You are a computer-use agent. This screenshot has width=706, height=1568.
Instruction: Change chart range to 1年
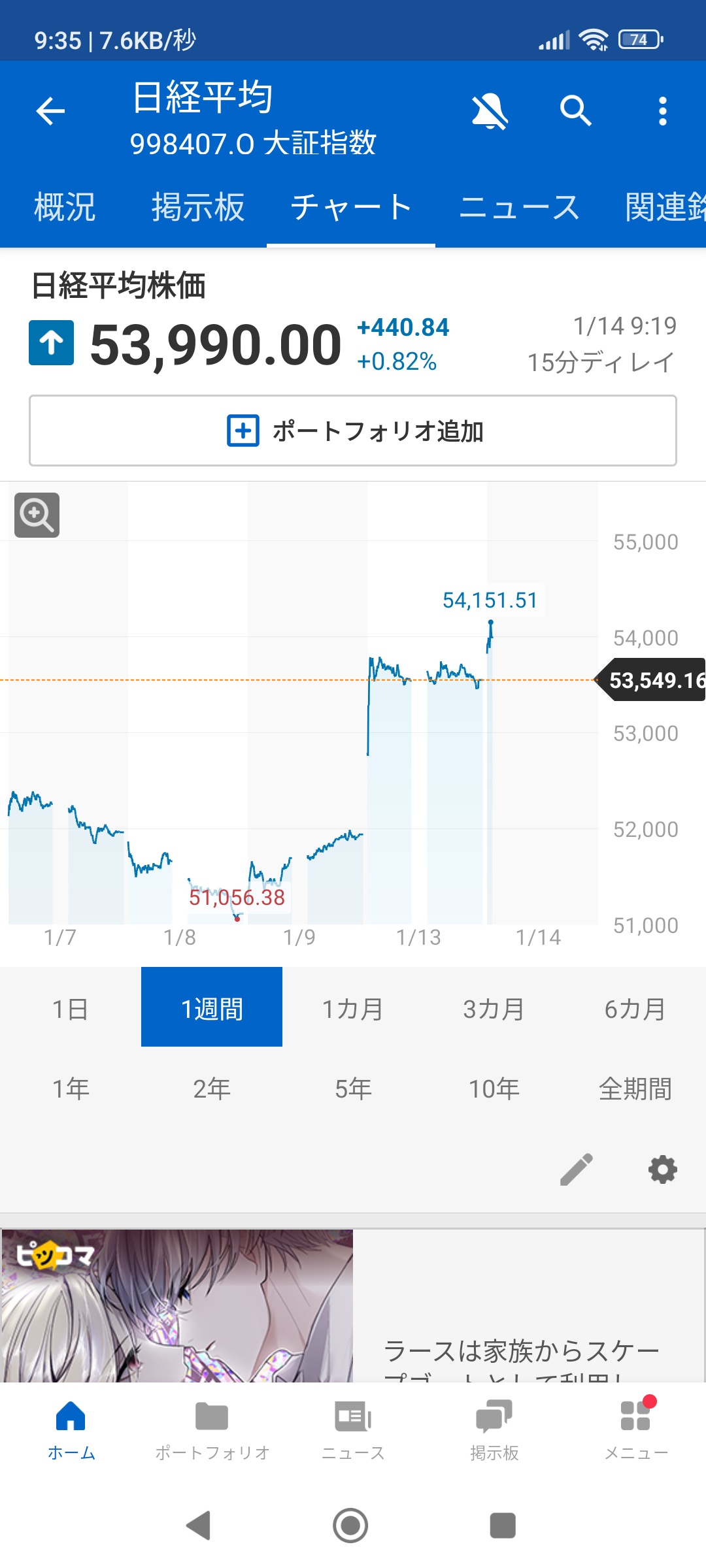(71, 1089)
